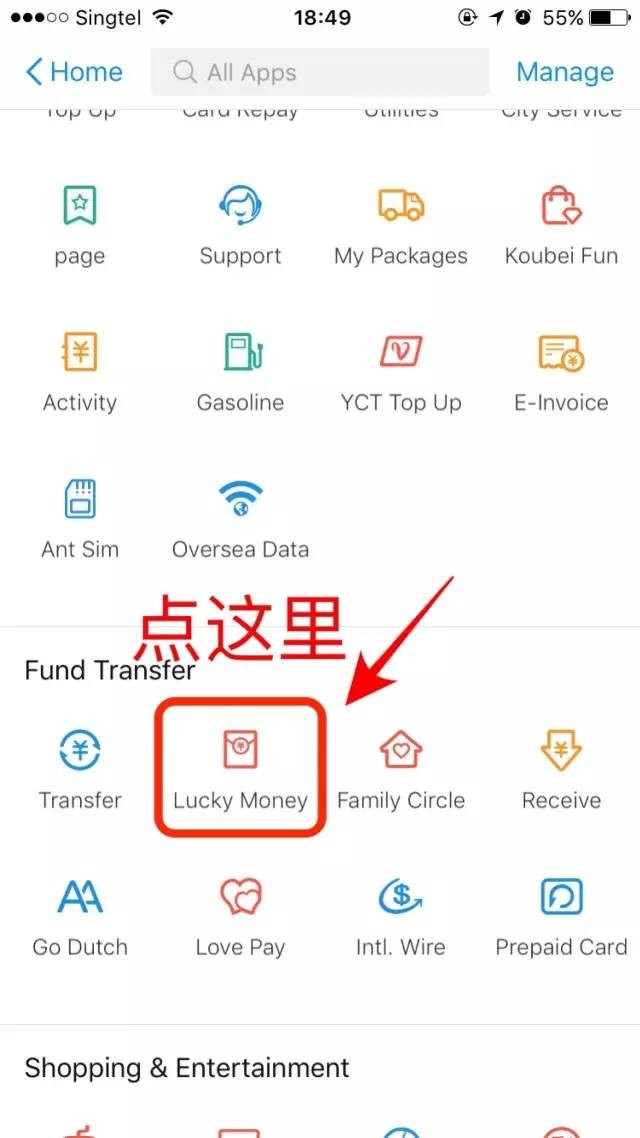Launch Koubei Fun

(561, 225)
